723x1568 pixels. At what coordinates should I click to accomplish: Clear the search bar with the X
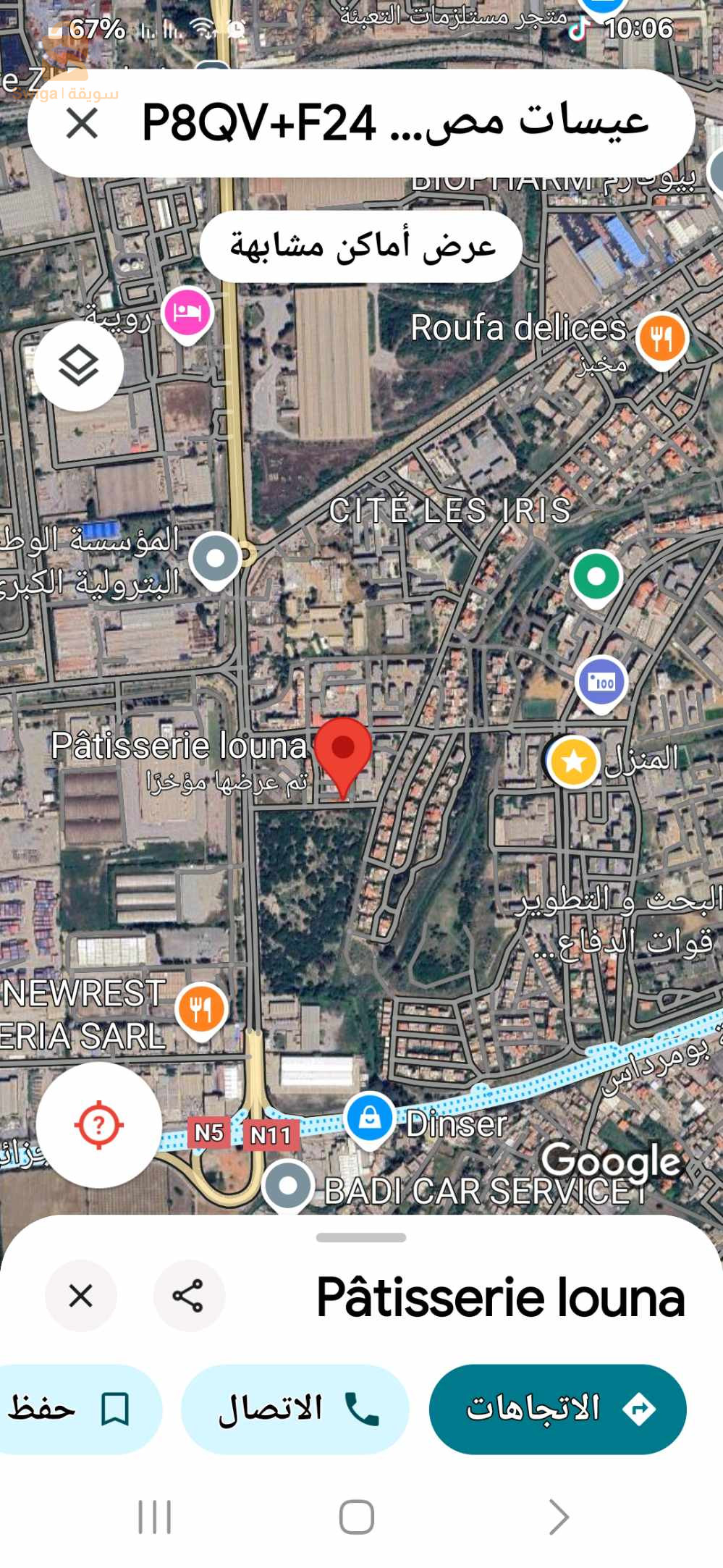(x=82, y=123)
